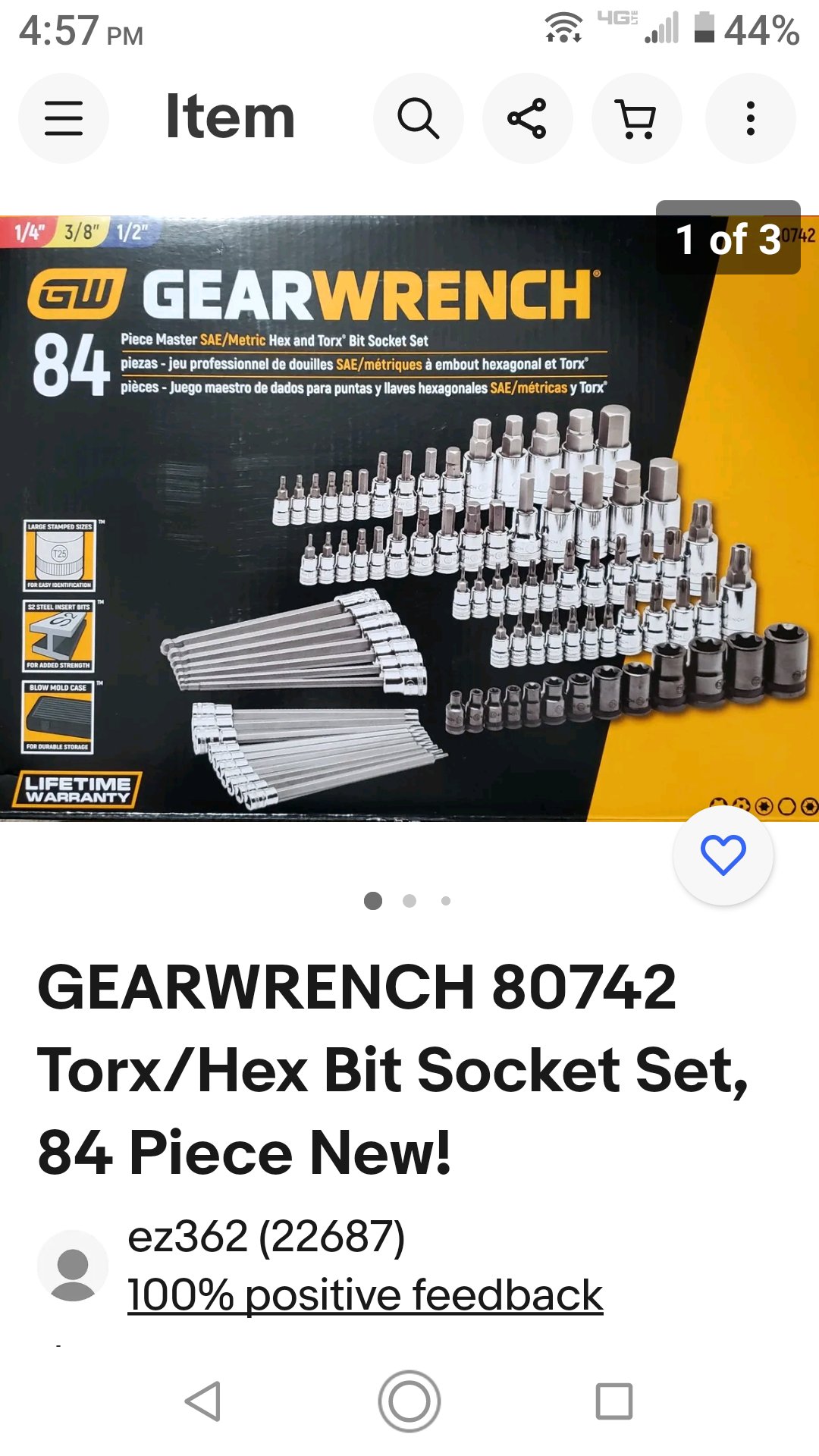Viewport: 819px width, 1456px height.
Task: View 100% positive feedback link
Action: pos(365,1294)
